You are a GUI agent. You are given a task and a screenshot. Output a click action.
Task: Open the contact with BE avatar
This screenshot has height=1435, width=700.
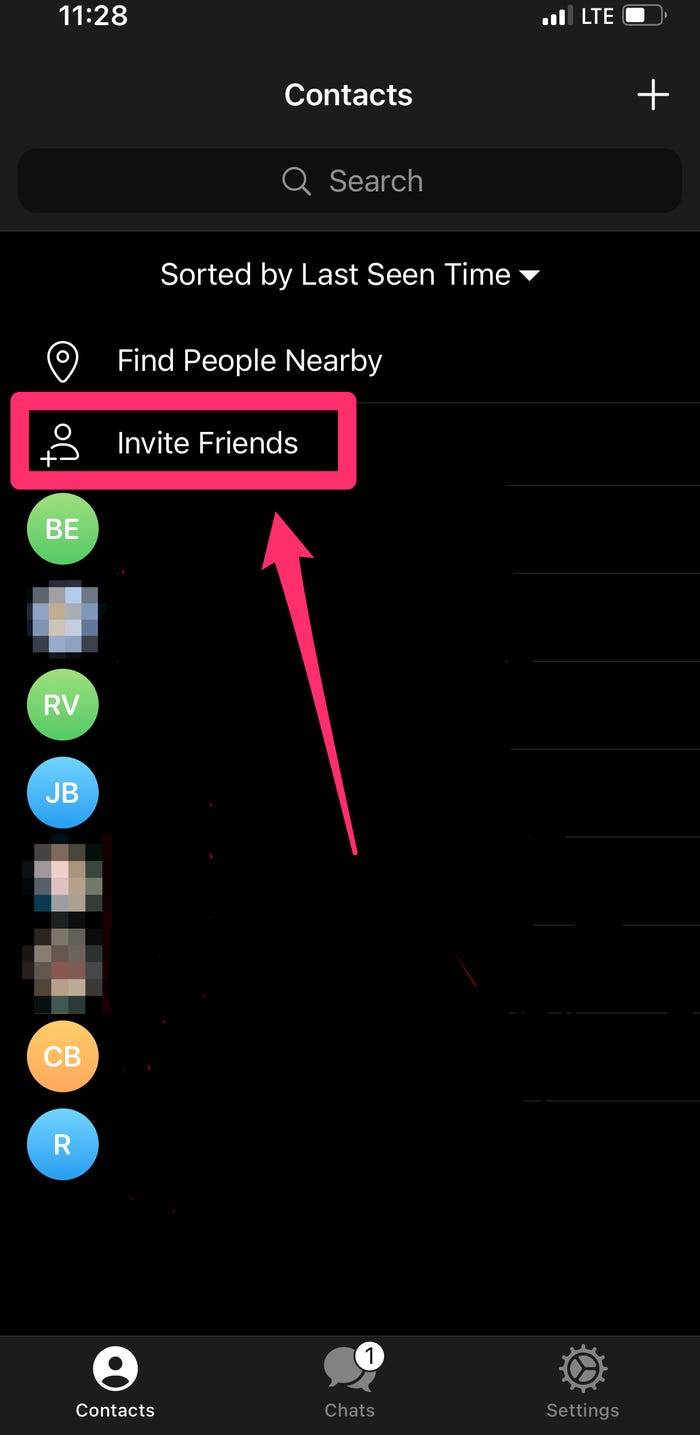62,529
